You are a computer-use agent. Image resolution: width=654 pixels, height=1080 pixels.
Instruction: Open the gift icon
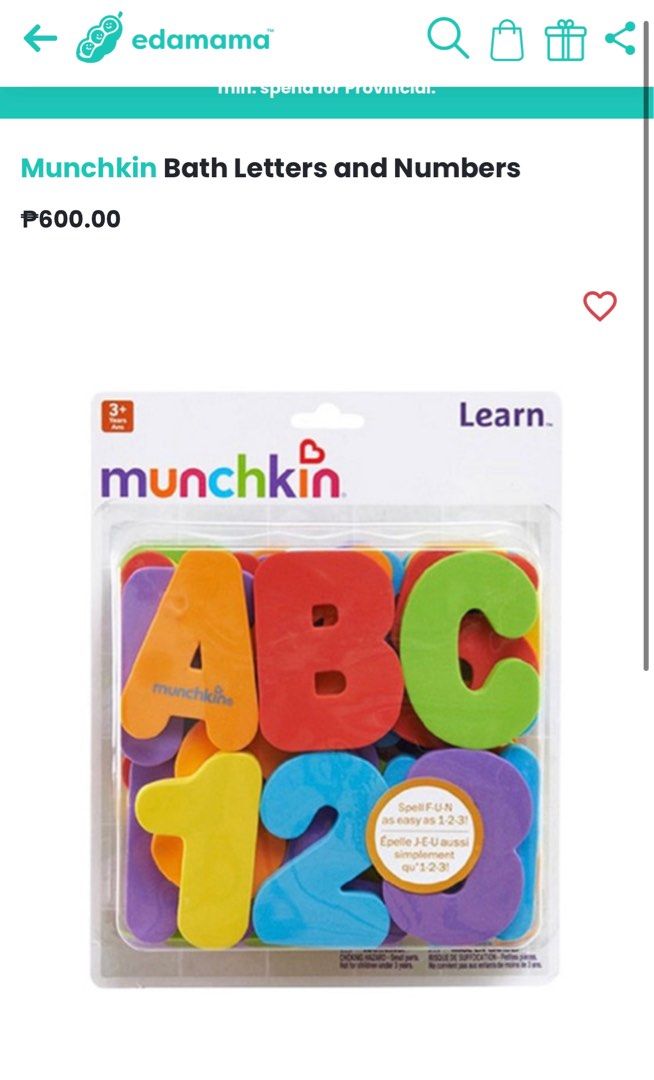[565, 41]
